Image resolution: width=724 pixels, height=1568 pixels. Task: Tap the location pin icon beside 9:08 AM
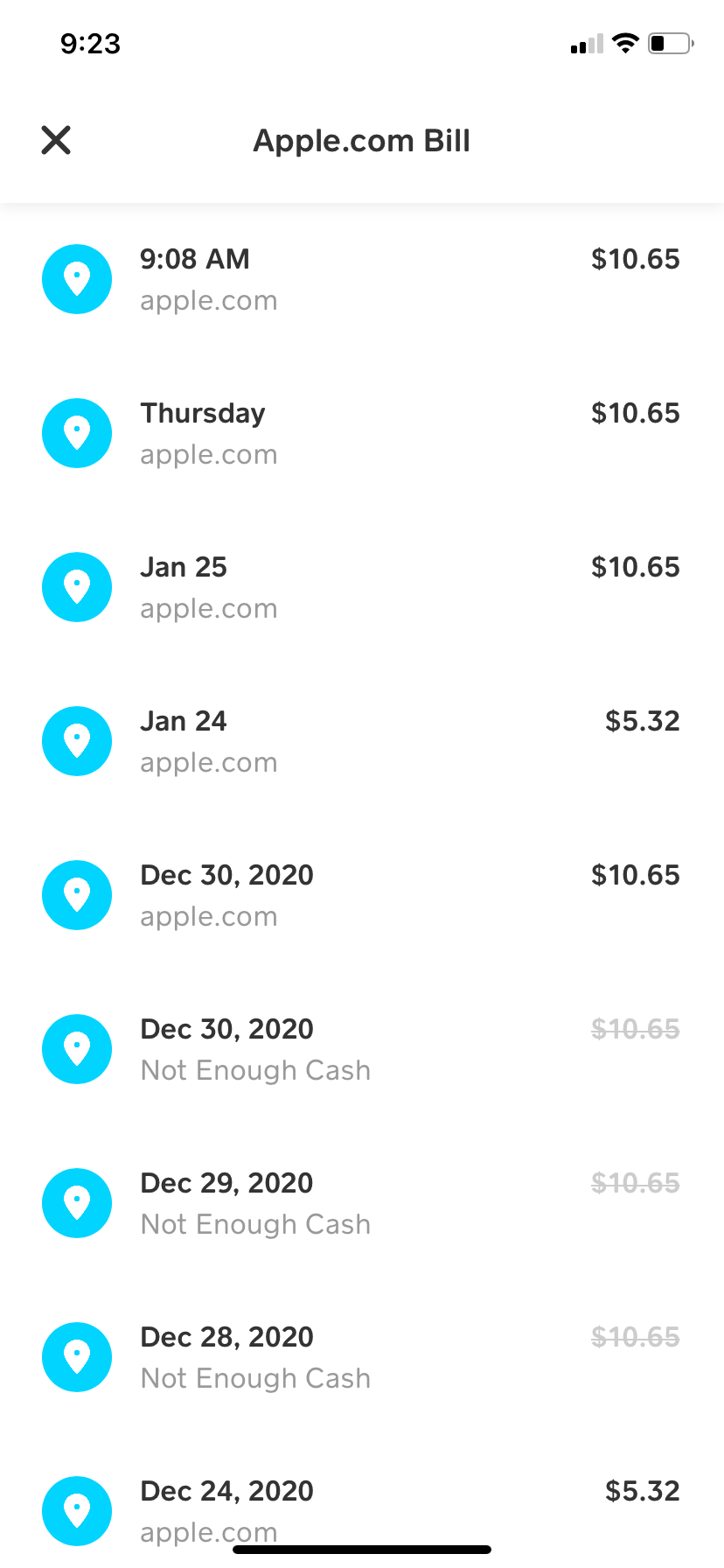pos(77,279)
